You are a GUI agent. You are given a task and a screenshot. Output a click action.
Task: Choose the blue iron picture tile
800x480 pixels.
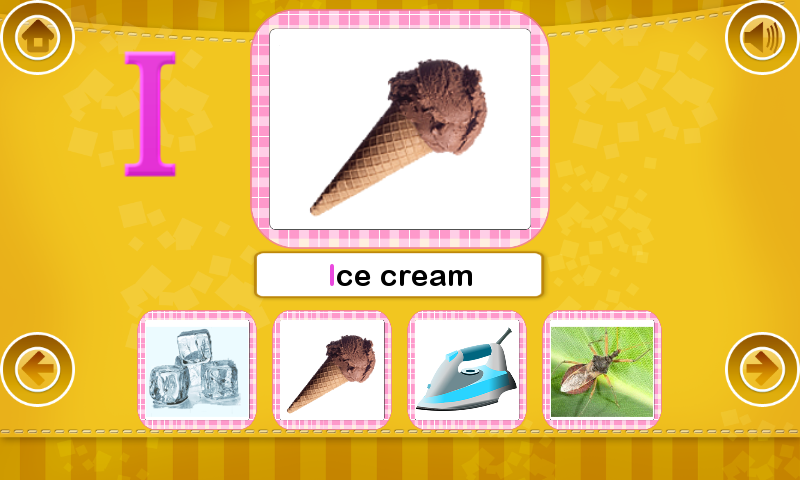tap(467, 371)
